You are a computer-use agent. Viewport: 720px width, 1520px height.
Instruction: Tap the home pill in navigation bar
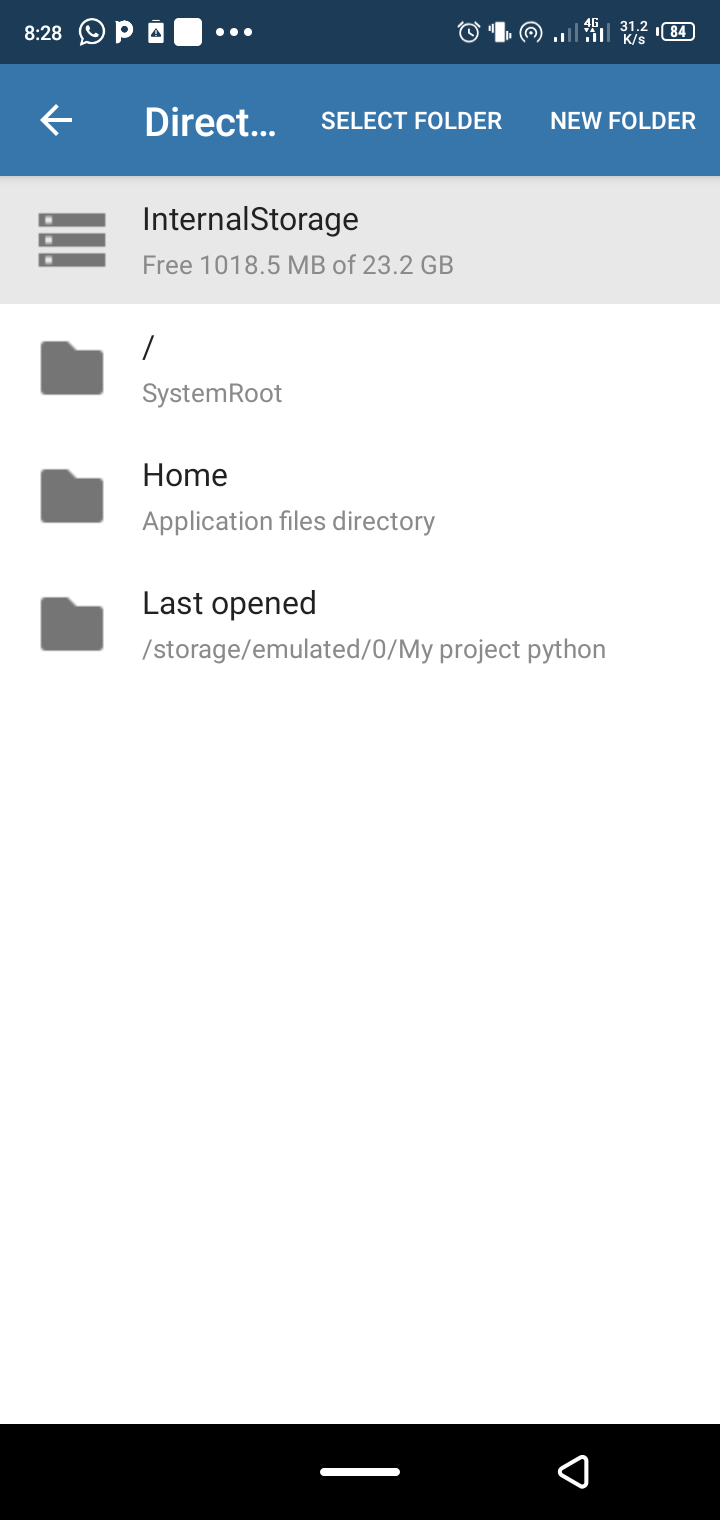[360, 1471]
